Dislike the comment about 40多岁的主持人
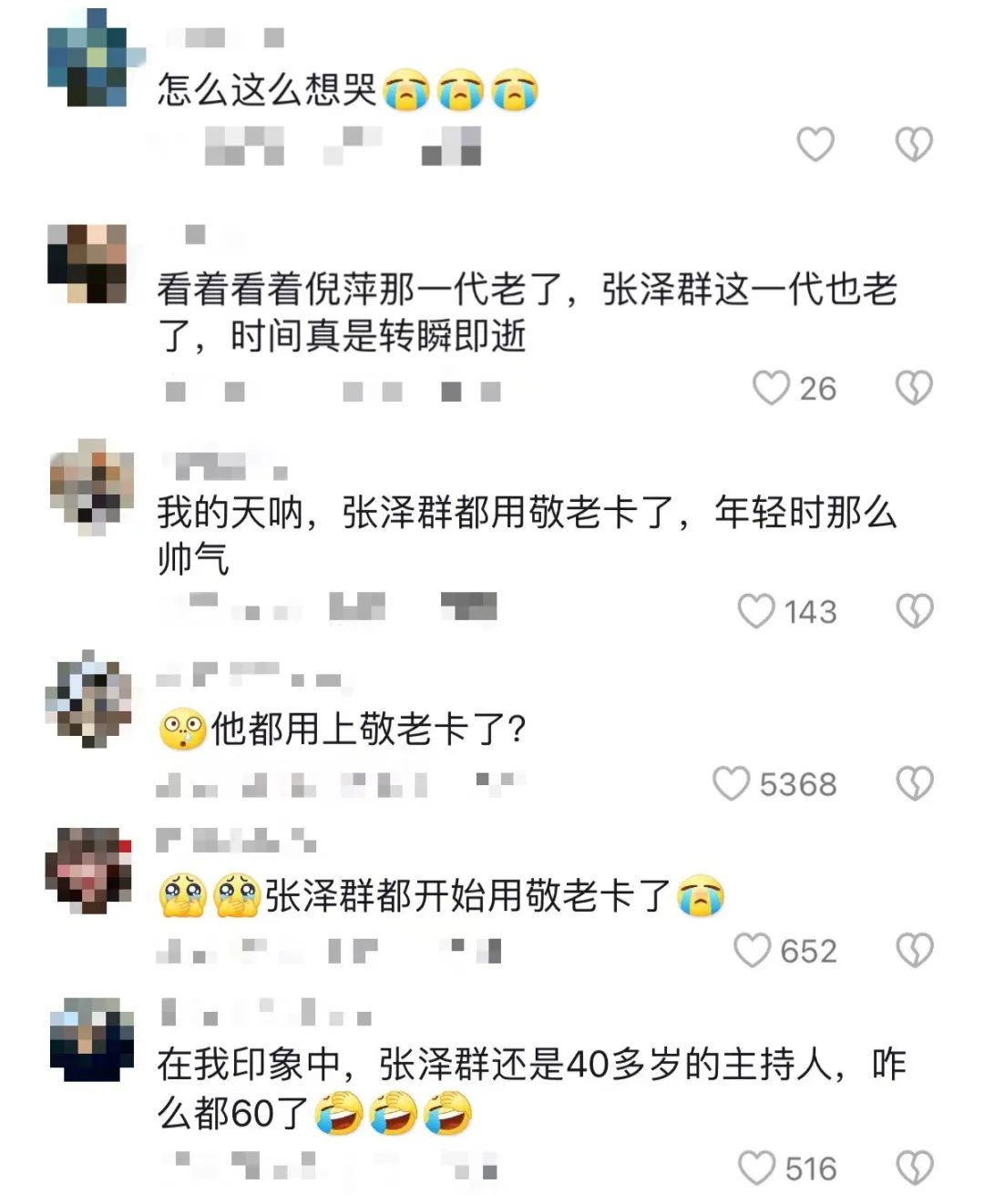984x1204 pixels. [x=914, y=1168]
